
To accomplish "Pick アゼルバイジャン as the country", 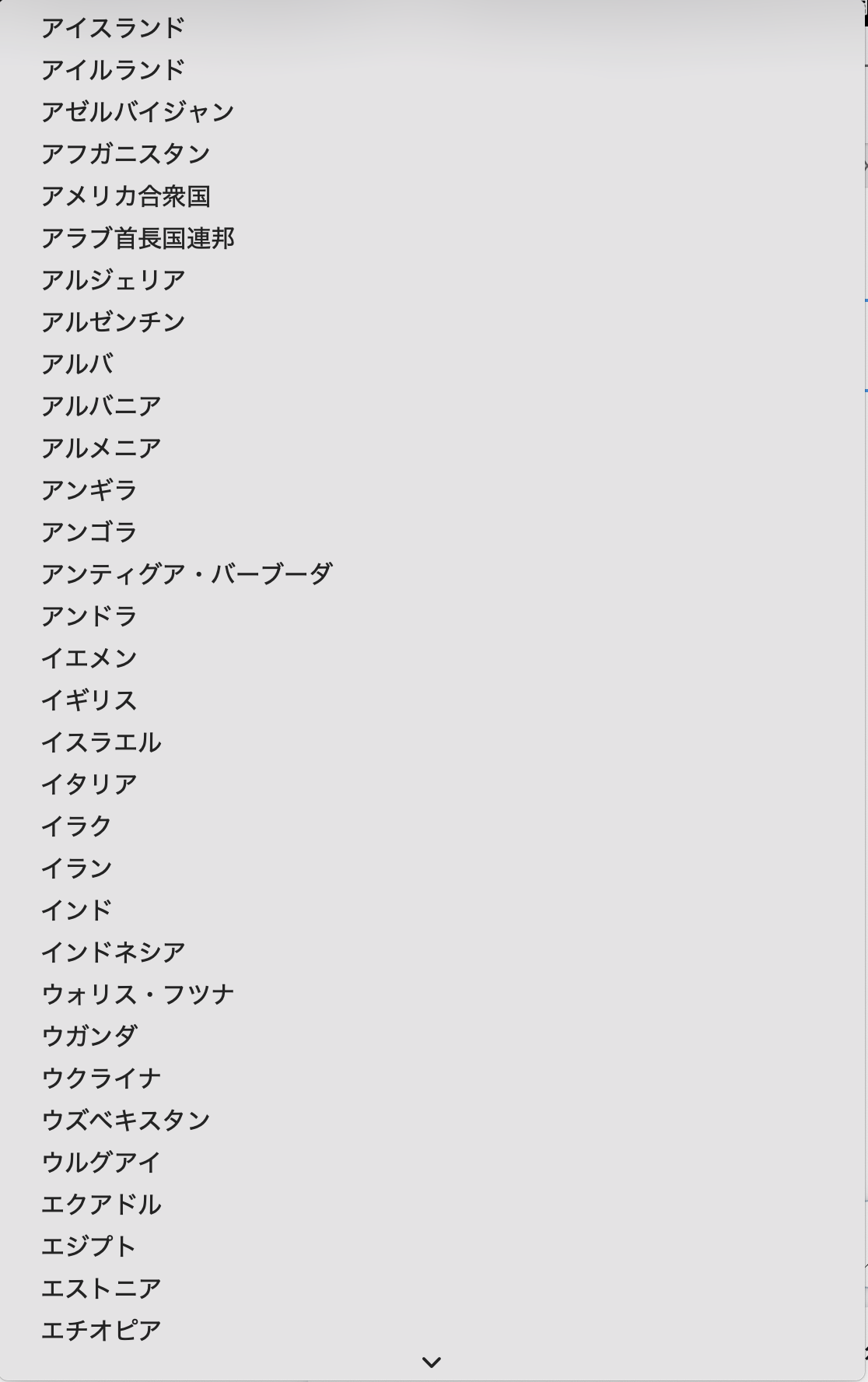I will click(x=138, y=112).
